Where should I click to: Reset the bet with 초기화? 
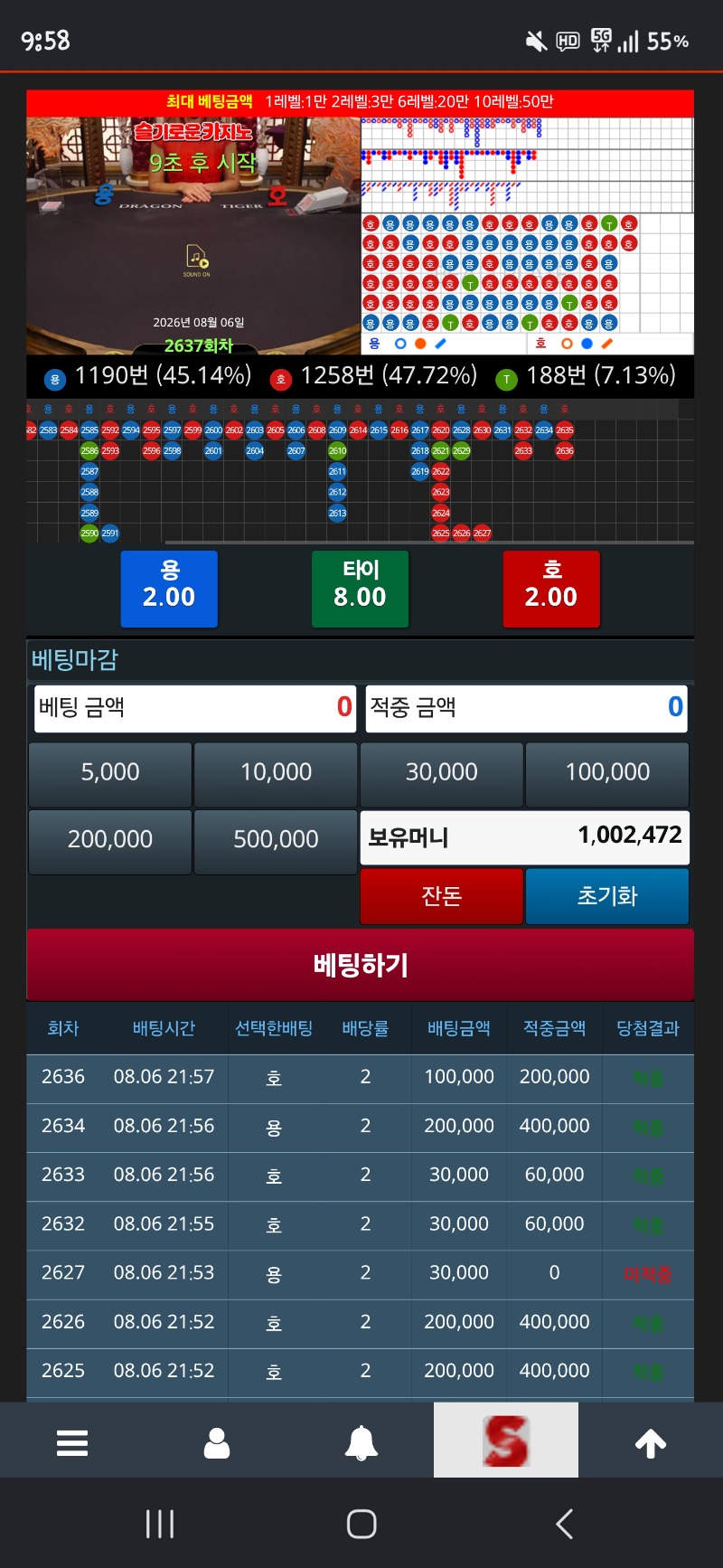pyautogui.click(x=607, y=896)
